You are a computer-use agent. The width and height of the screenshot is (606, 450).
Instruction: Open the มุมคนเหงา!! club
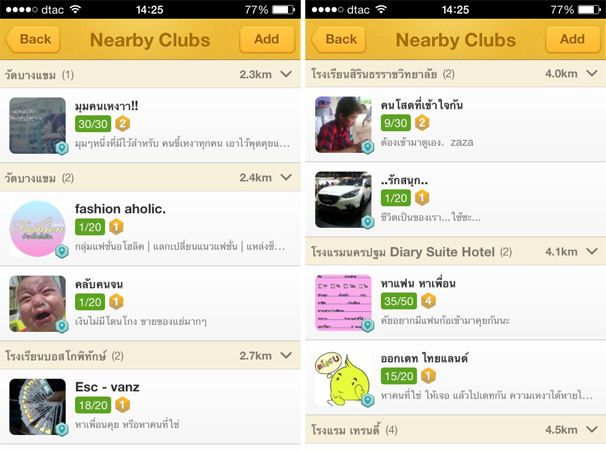[150, 125]
